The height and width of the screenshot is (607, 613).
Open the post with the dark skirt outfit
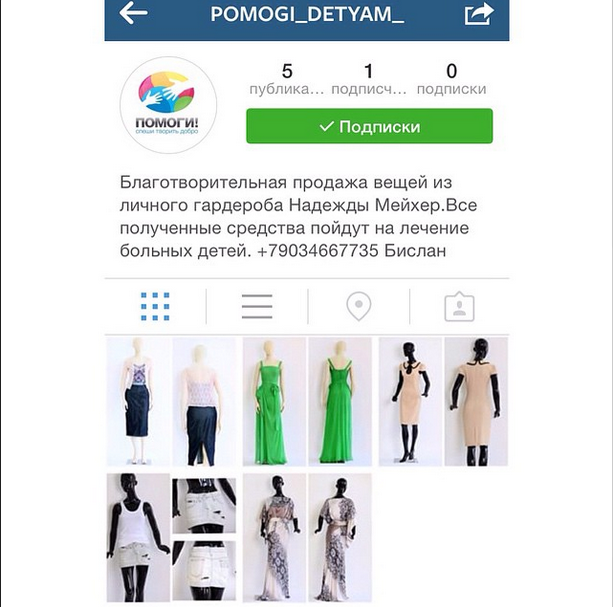pyautogui.click(x=170, y=402)
